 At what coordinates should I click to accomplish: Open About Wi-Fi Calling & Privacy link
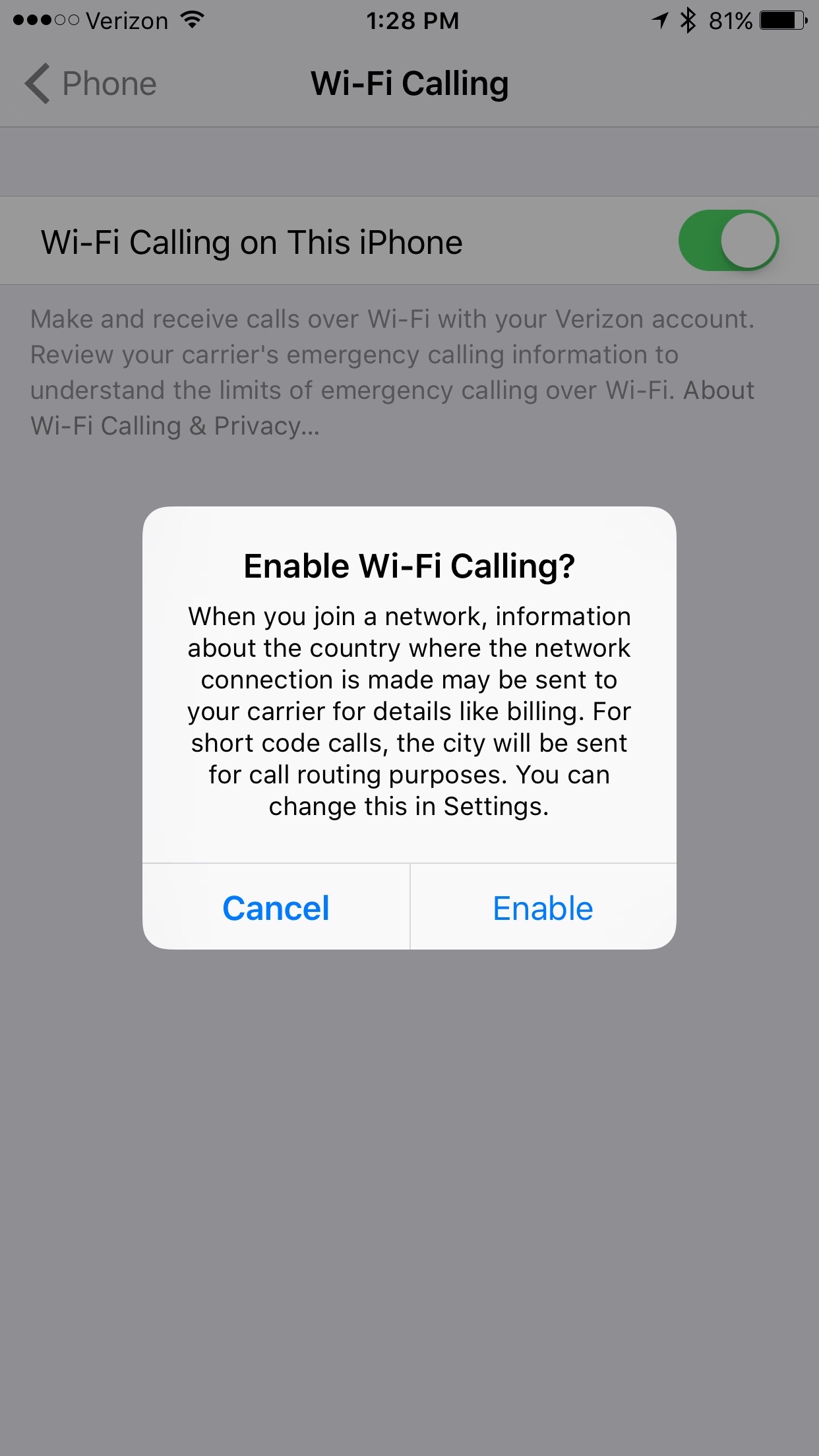point(175,426)
